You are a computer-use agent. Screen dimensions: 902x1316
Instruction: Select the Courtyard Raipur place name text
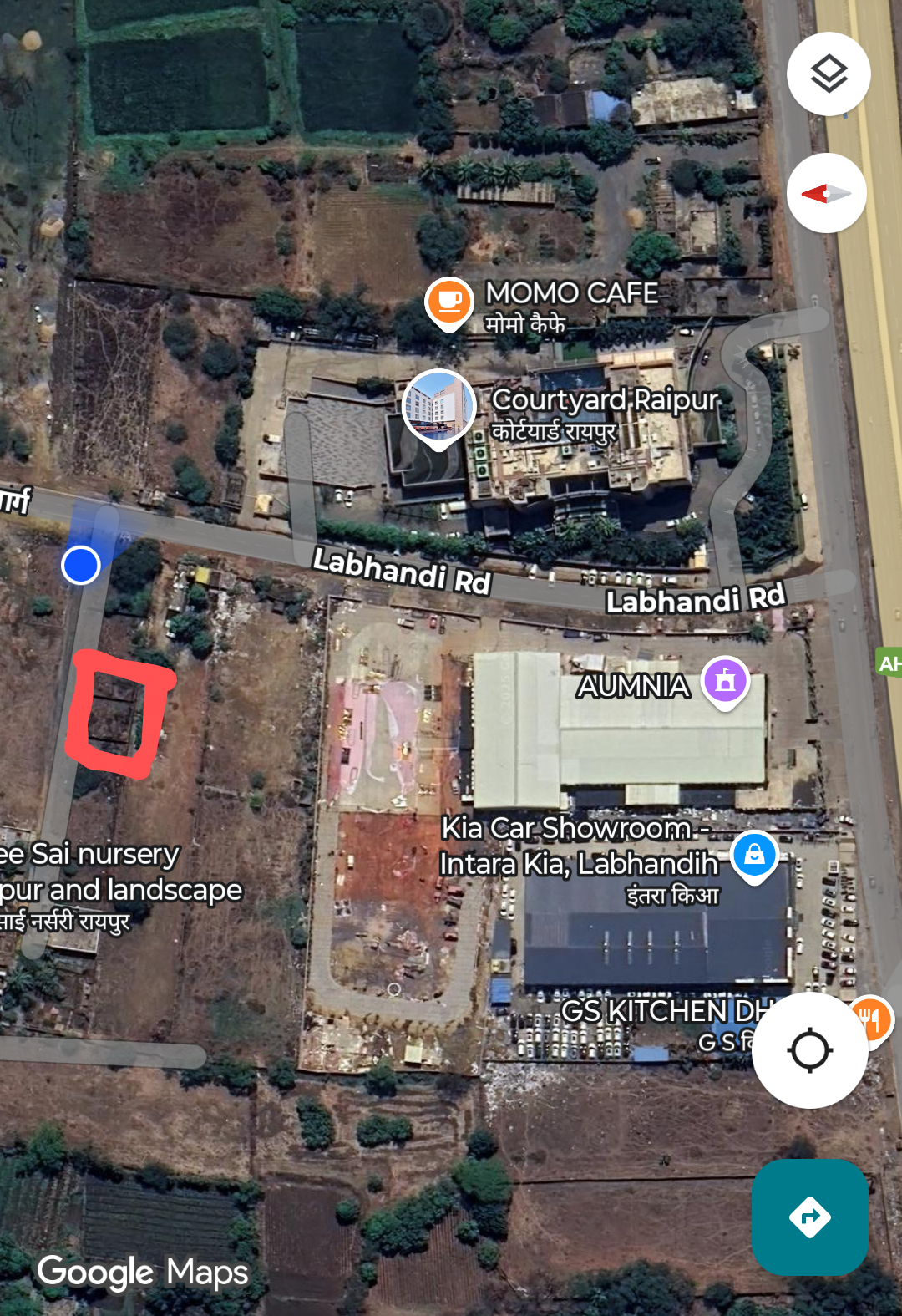point(607,400)
